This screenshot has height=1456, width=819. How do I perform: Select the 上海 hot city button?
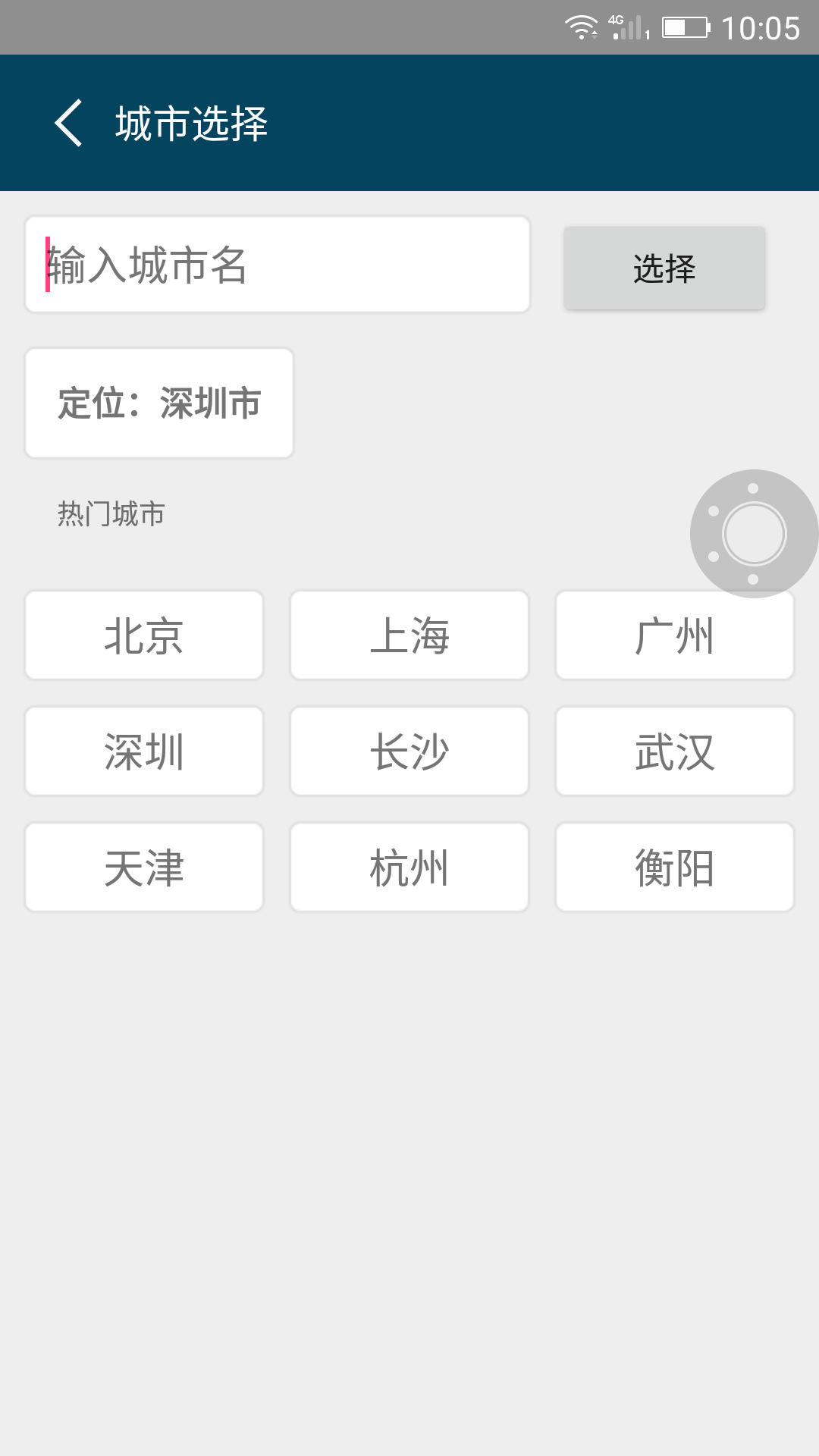pyautogui.click(x=409, y=635)
